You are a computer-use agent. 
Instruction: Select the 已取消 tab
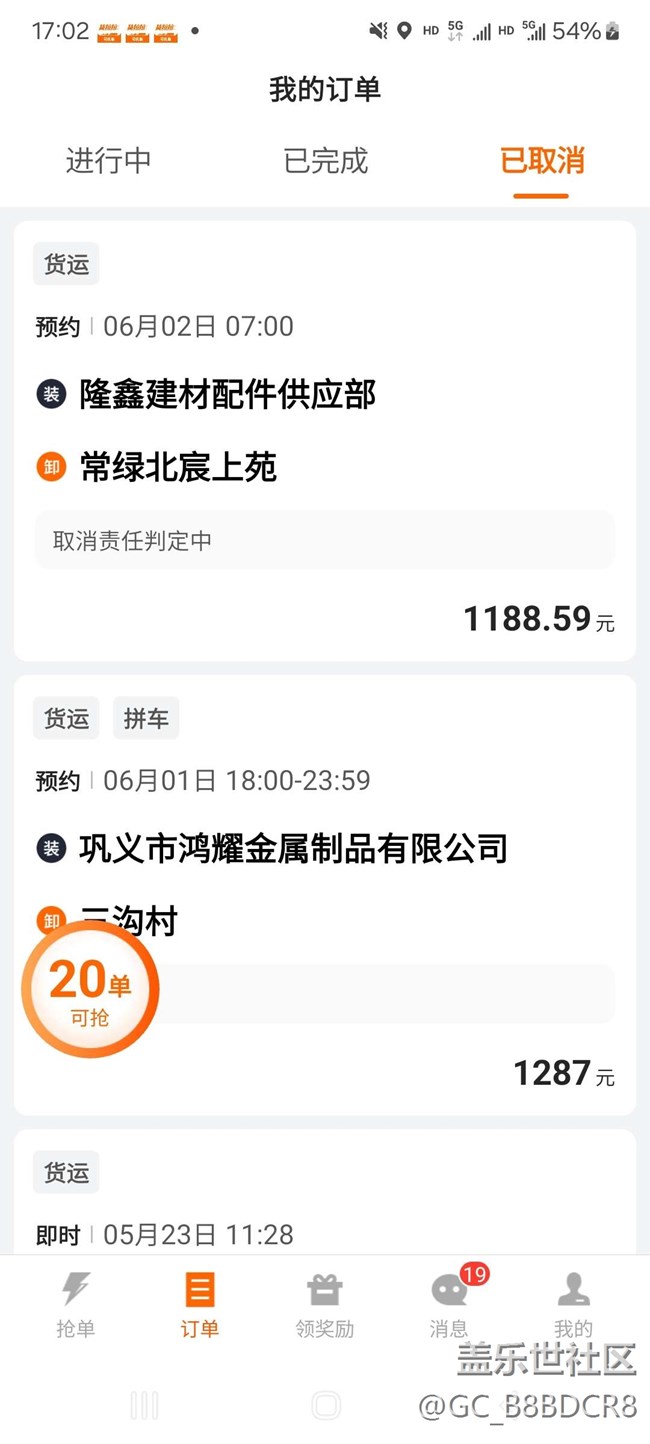point(542,160)
